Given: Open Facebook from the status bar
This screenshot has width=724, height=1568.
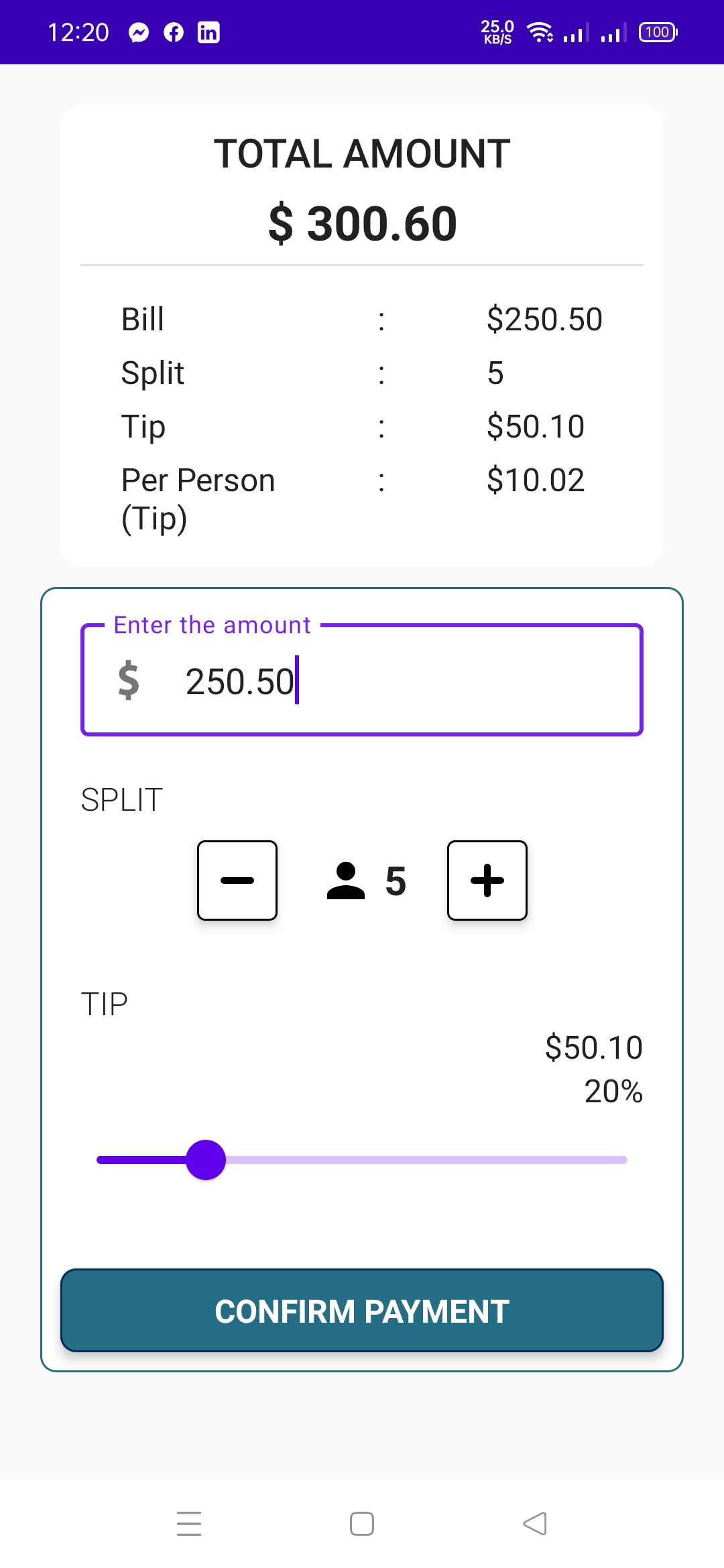Looking at the screenshot, I should click(x=172, y=31).
